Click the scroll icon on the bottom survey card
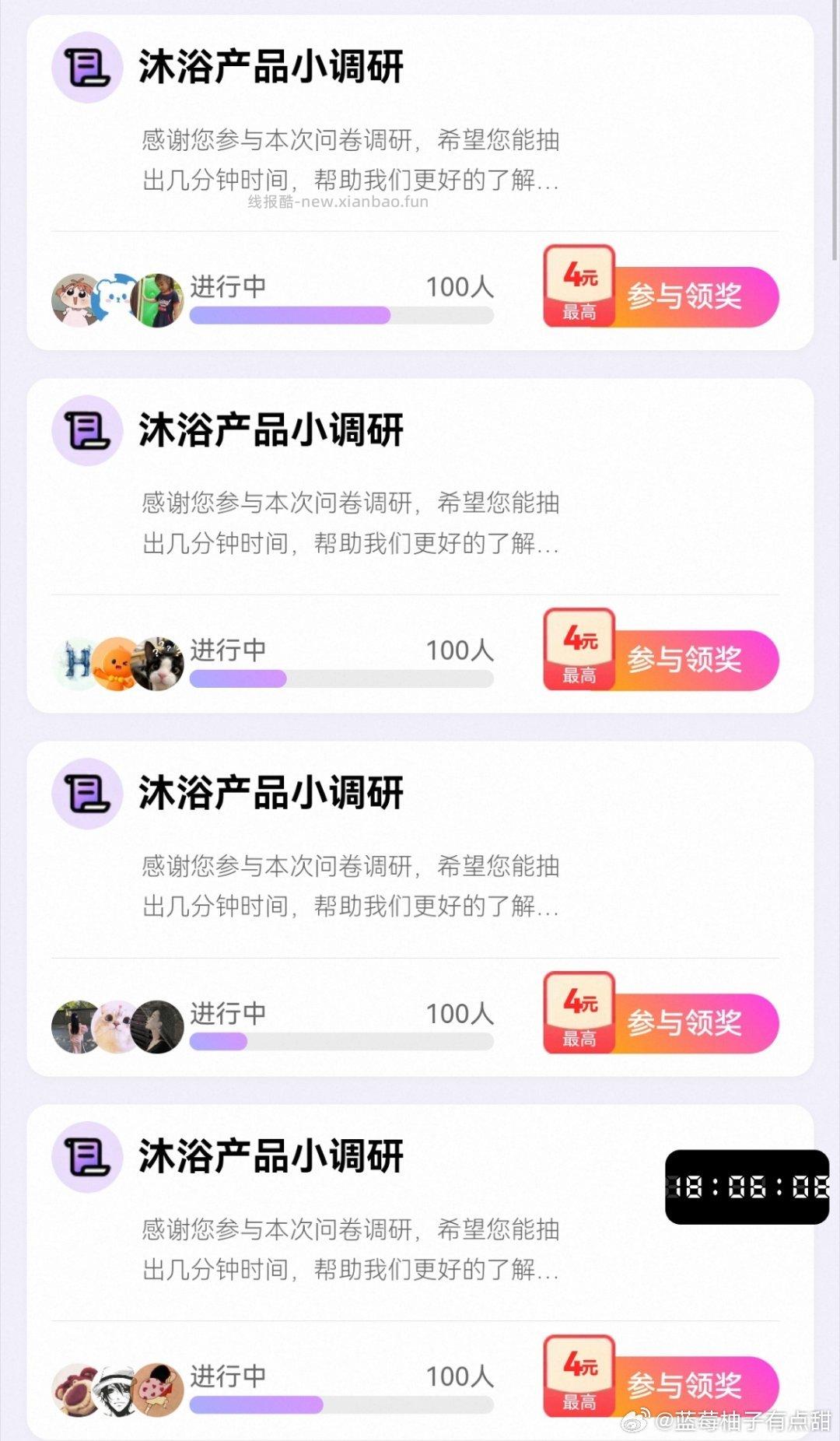 point(87,1157)
